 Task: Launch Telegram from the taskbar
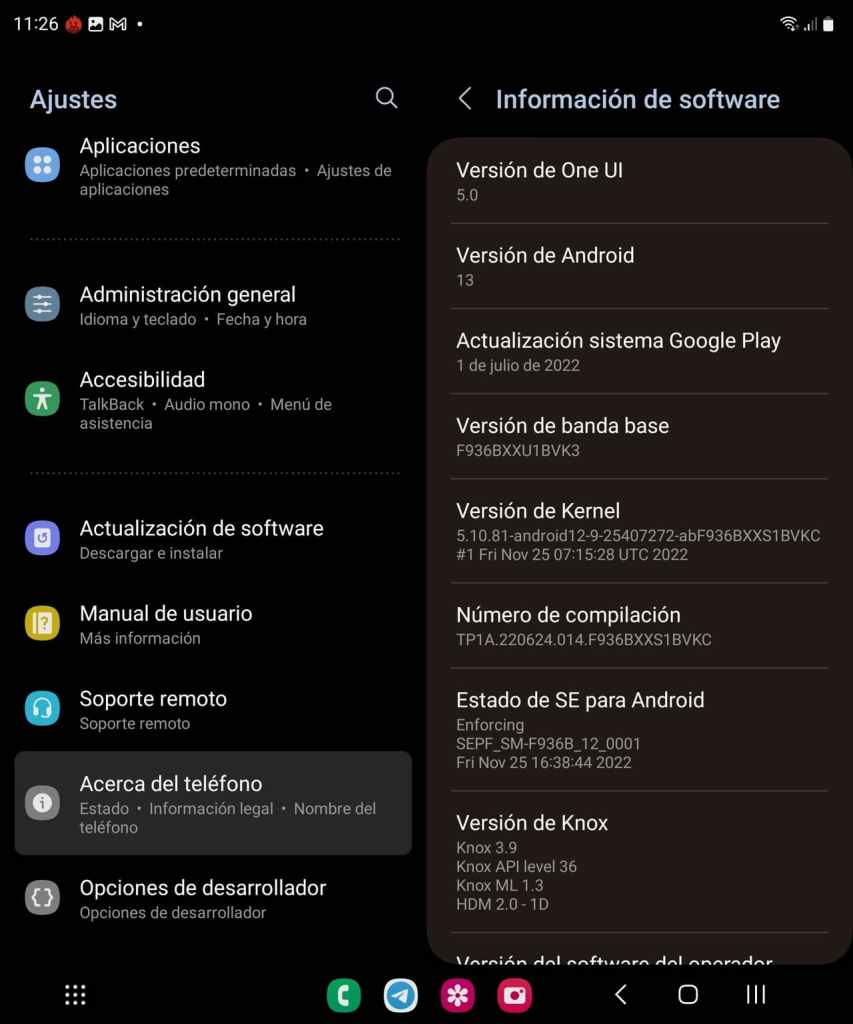coord(401,995)
